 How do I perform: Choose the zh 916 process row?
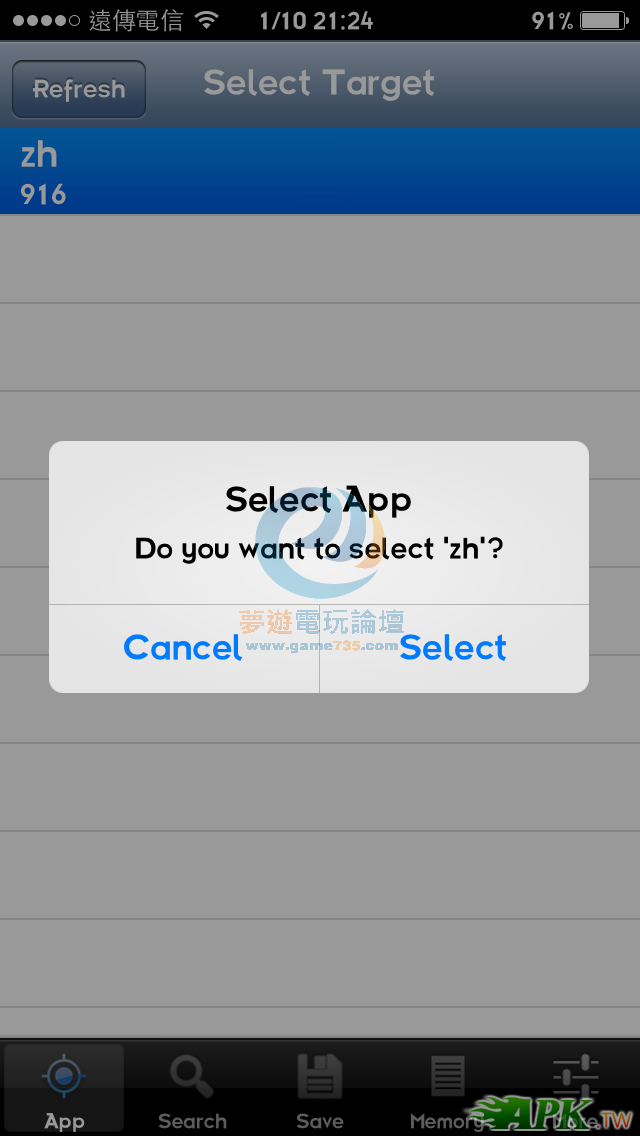tap(320, 171)
